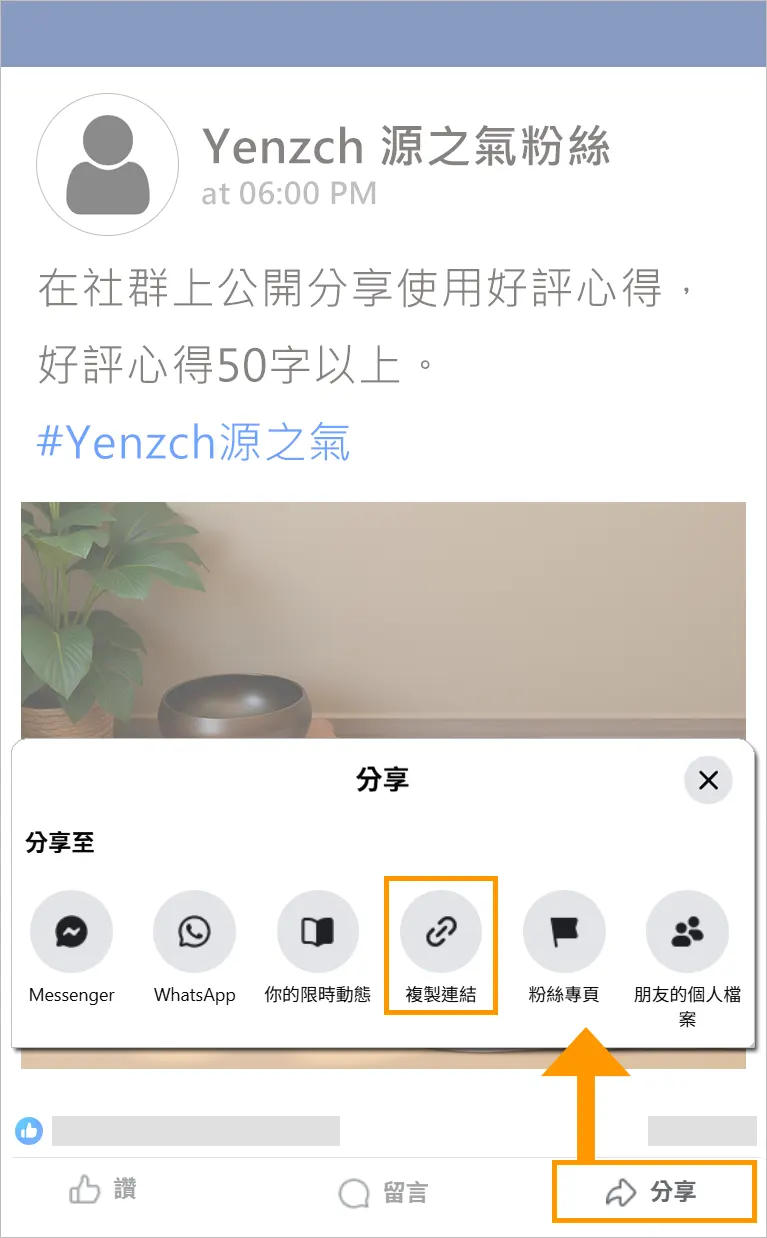This screenshot has width=767, height=1238.
Task: Open the #Yenzch源之氣 hashtag link
Action: pyautogui.click(x=193, y=440)
